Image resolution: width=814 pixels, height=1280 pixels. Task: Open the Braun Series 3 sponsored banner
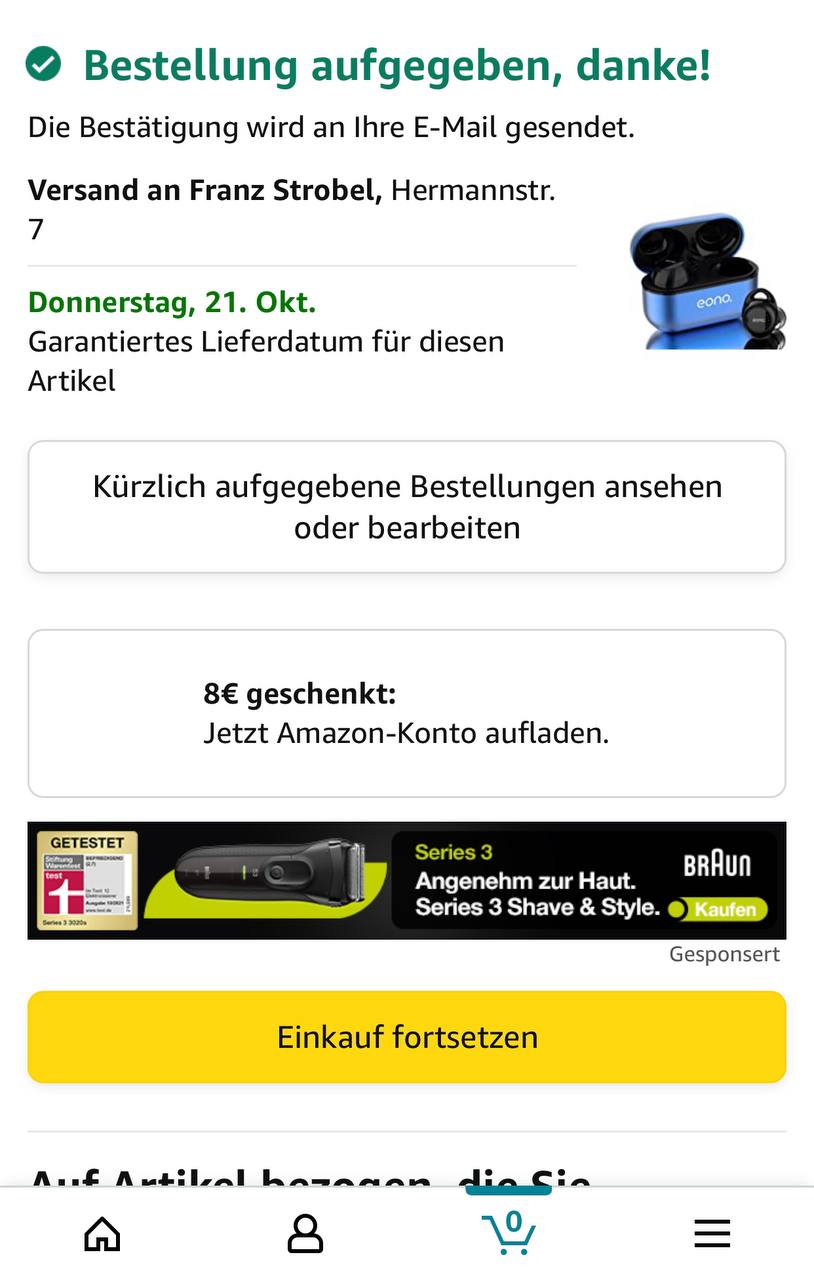407,881
